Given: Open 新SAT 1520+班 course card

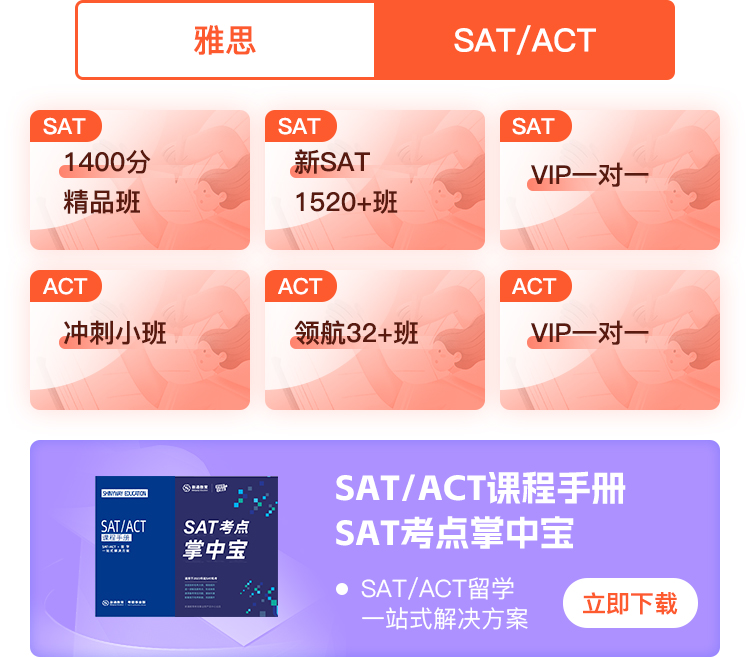Looking at the screenshot, I should tap(375, 181).
